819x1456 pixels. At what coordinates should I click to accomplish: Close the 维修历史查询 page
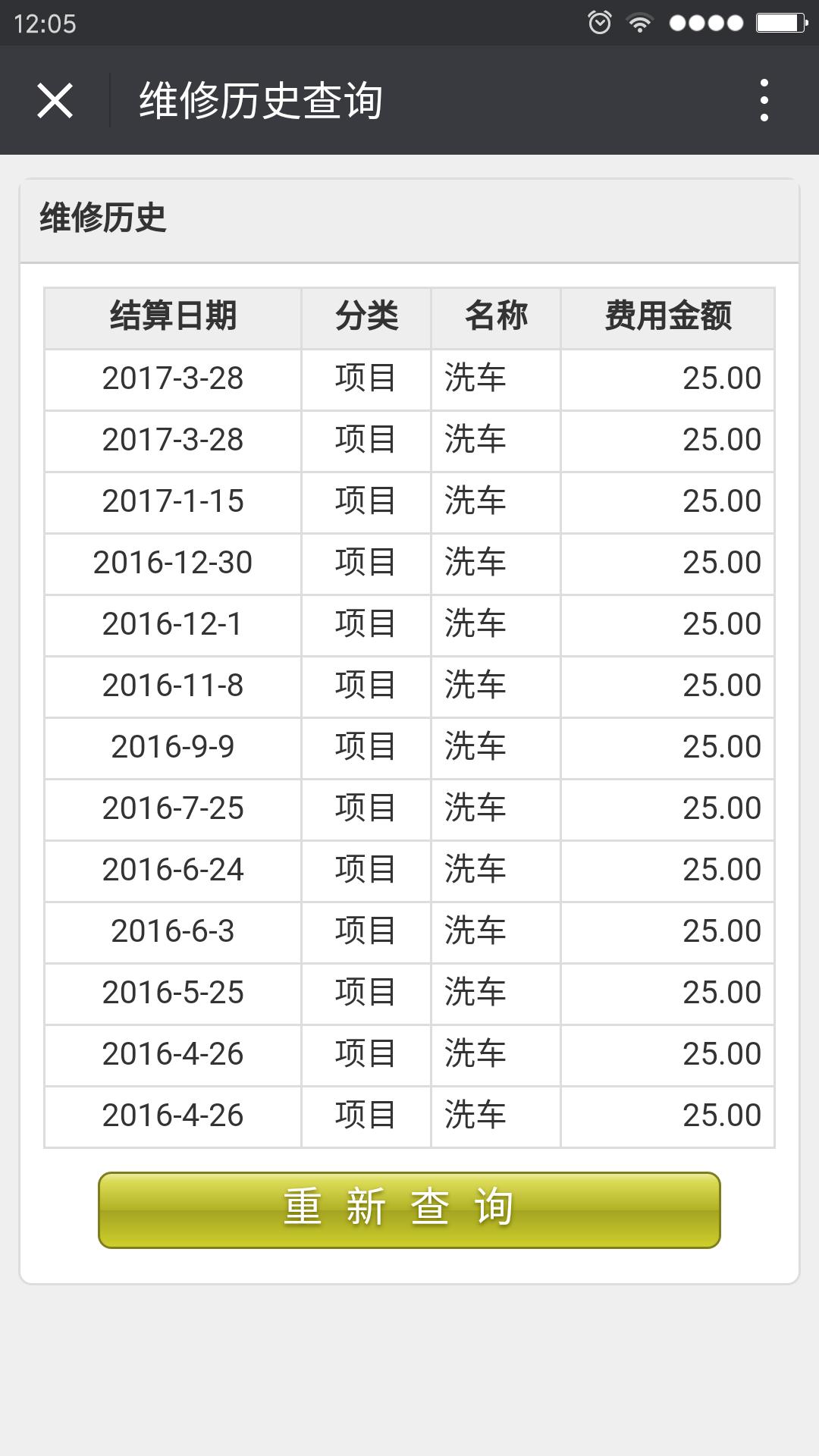pyautogui.click(x=55, y=100)
